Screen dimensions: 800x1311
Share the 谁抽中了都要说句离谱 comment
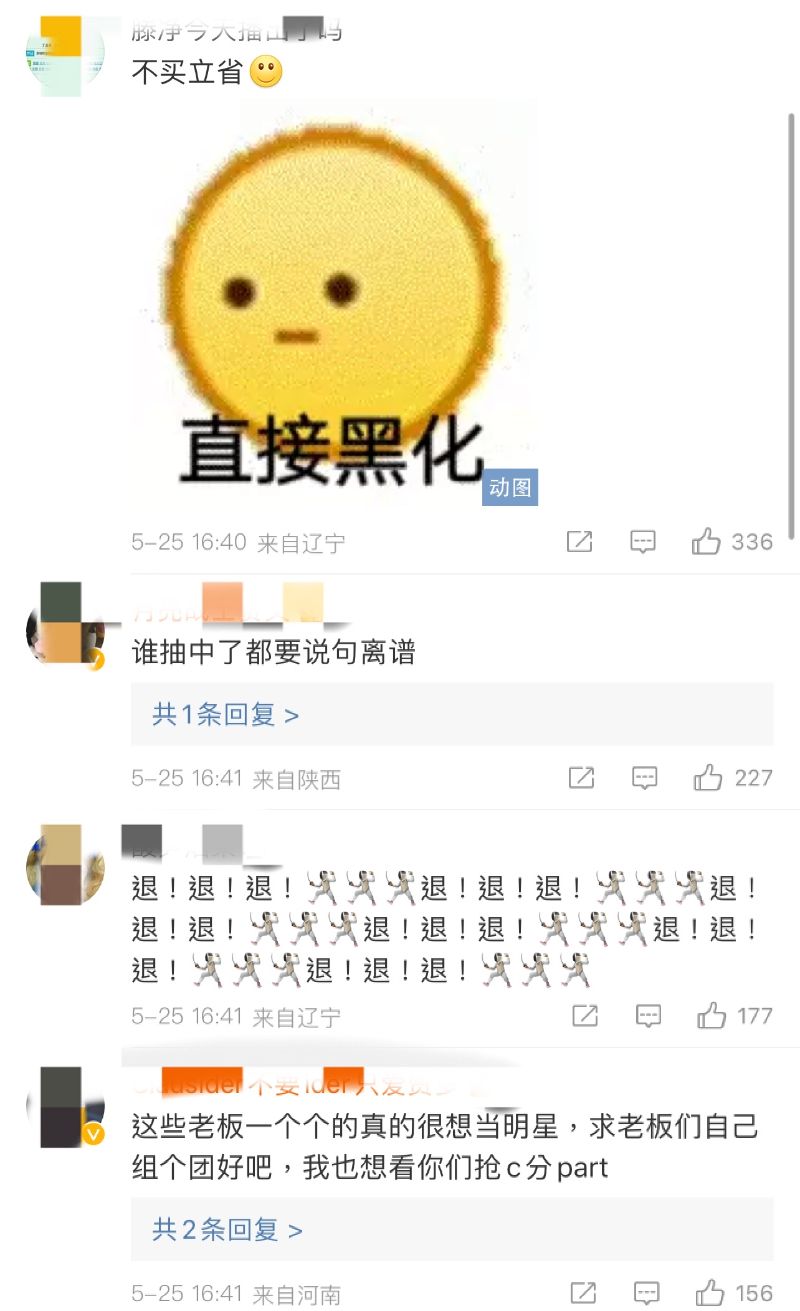(581, 778)
